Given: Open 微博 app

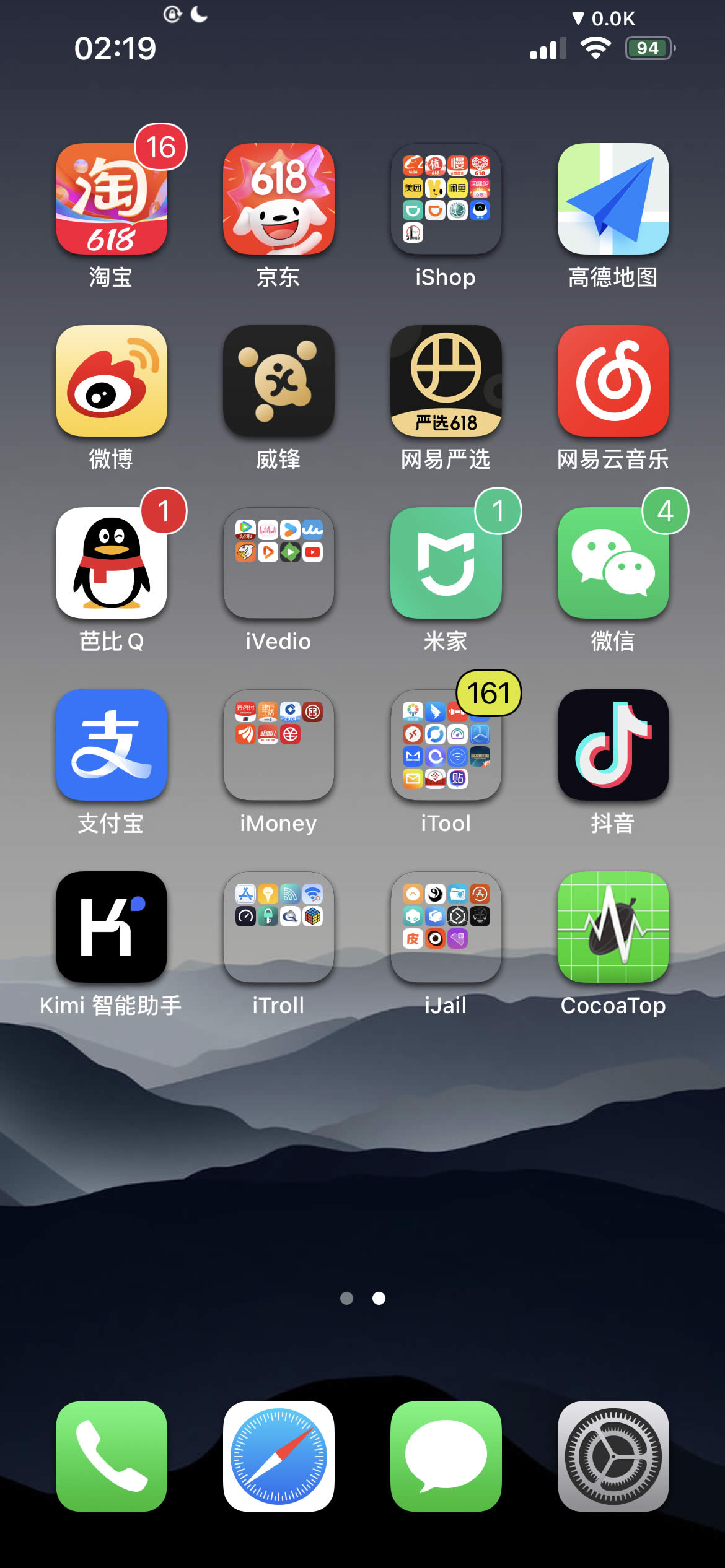Looking at the screenshot, I should [x=112, y=381].
